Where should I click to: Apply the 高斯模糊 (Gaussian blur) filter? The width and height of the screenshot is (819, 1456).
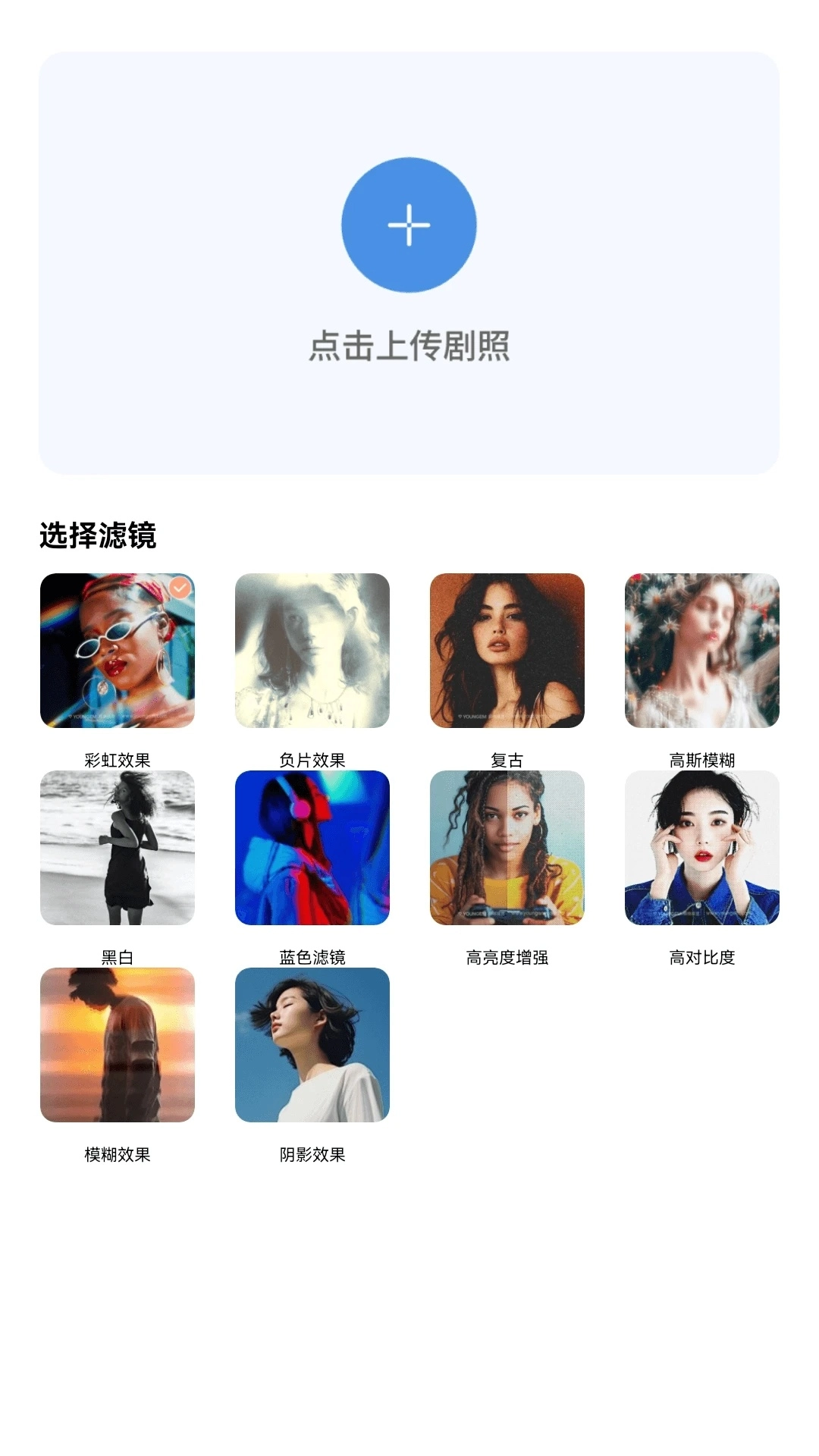tap(704, 650)
